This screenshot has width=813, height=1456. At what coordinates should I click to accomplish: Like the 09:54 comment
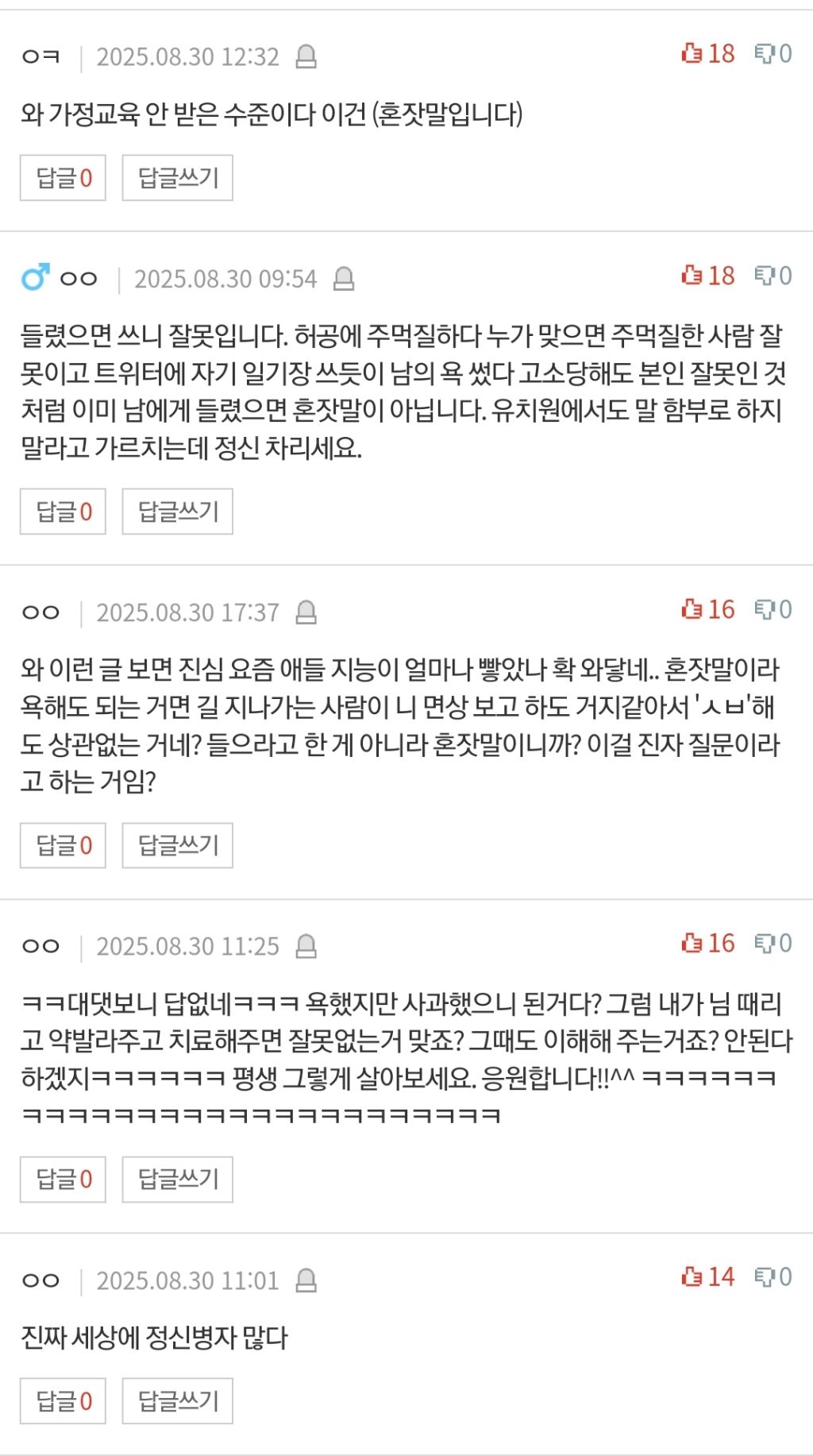[x=707, y=276]
